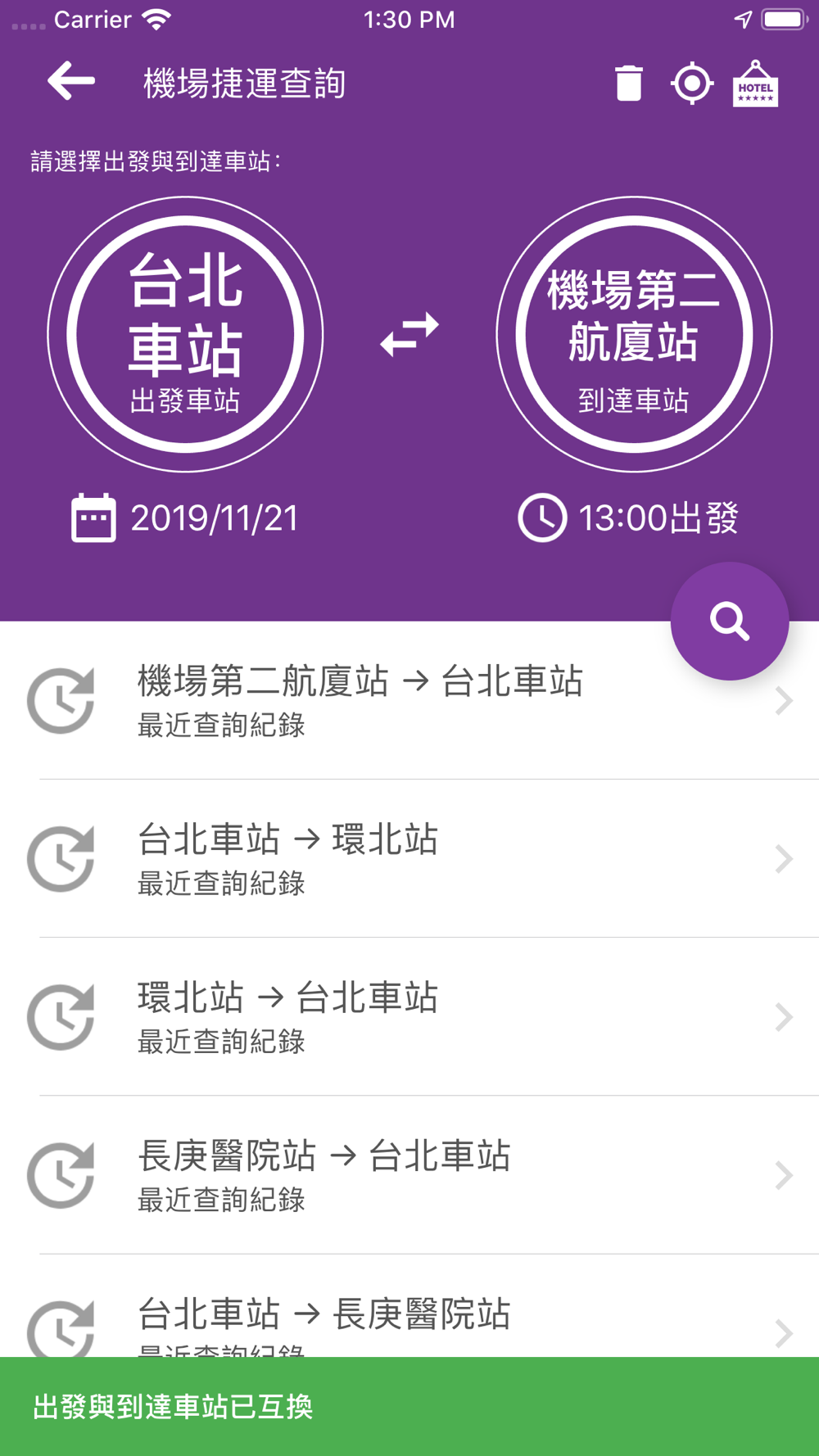Open recent query 台北車站 → 環北站
Screen dimensions: 819x1456
(409, 859)
